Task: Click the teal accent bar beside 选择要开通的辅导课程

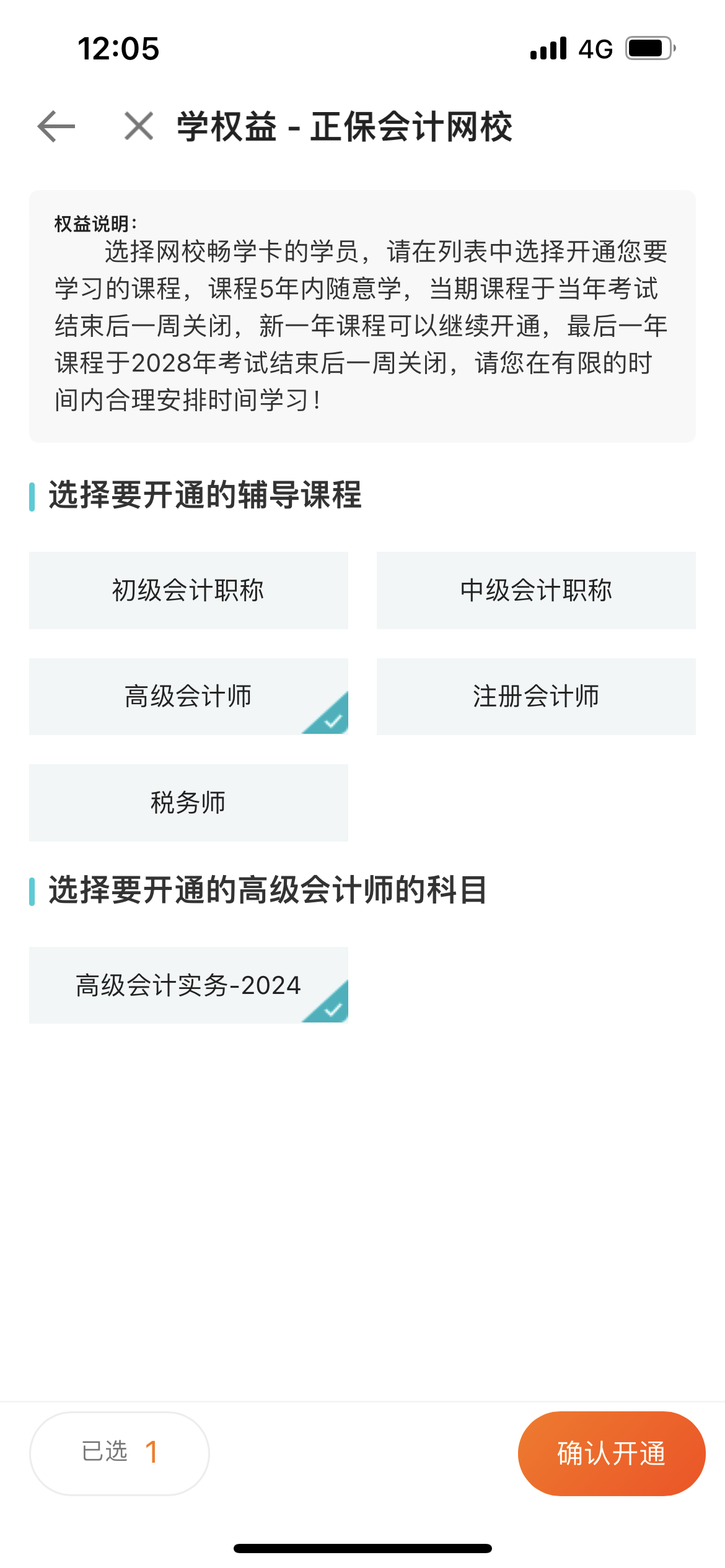Action: (31, 494)
